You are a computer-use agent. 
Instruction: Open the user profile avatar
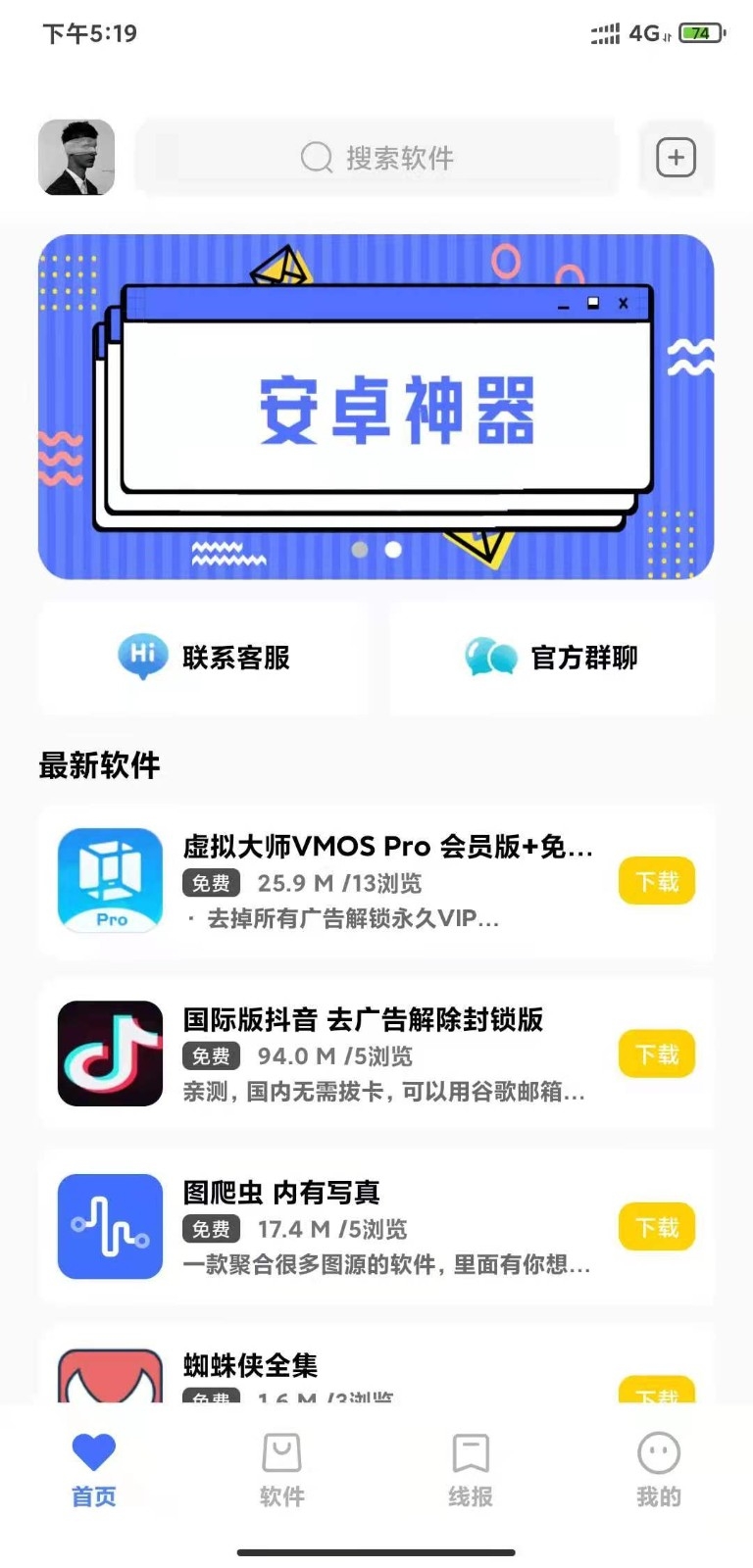pyautogui.click(x=75, y=157)
